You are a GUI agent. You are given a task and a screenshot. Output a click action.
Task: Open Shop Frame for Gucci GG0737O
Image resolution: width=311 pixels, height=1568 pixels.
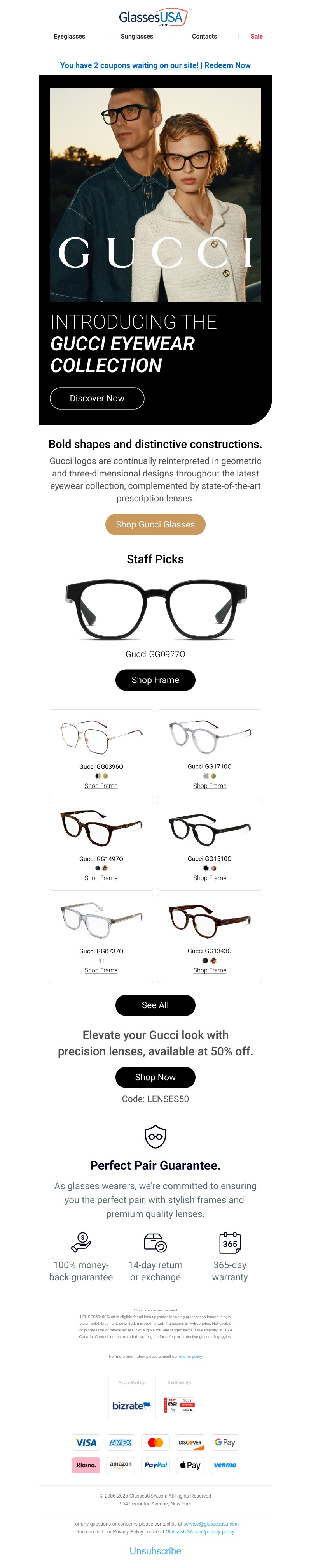click(101, 970)
